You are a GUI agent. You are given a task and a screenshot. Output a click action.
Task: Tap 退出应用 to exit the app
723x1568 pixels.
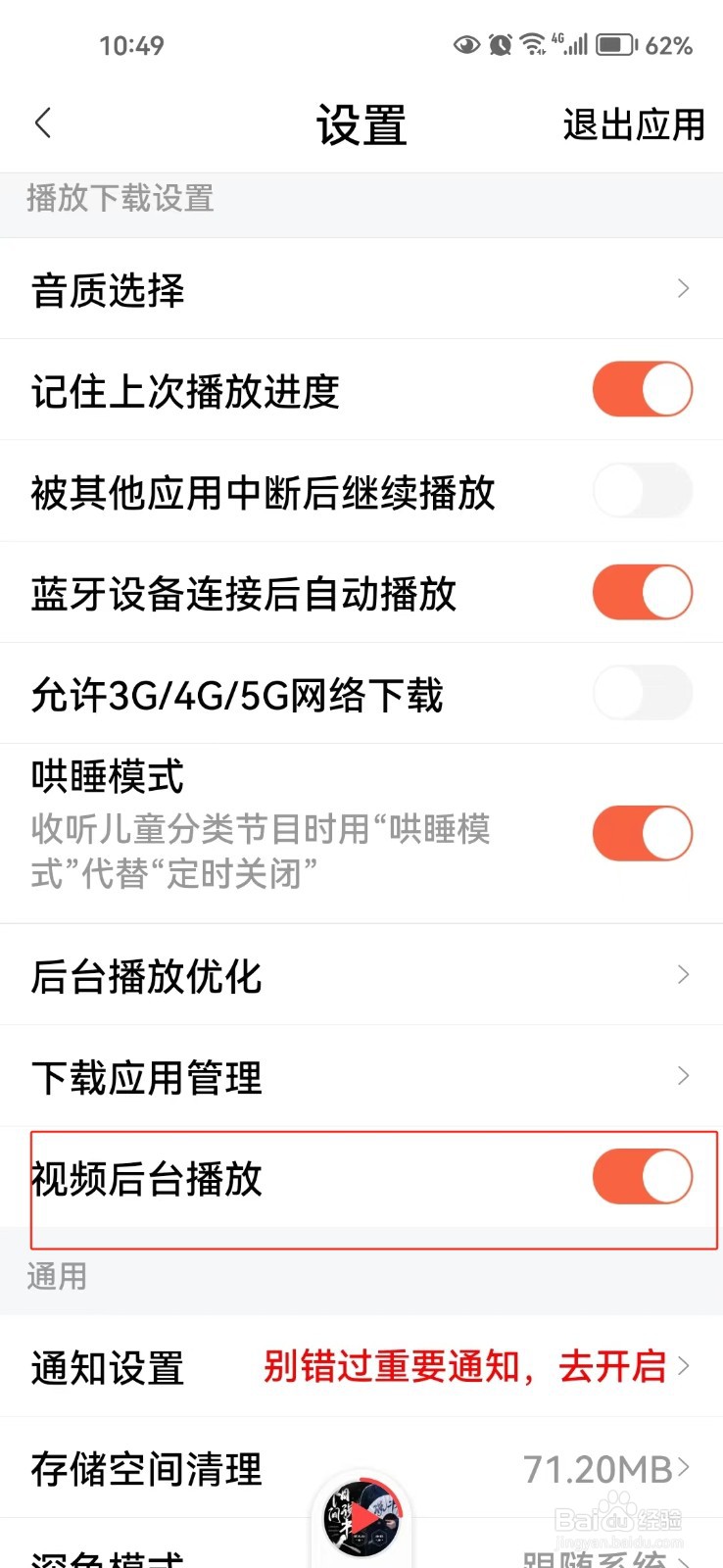[x=633, y=125]
